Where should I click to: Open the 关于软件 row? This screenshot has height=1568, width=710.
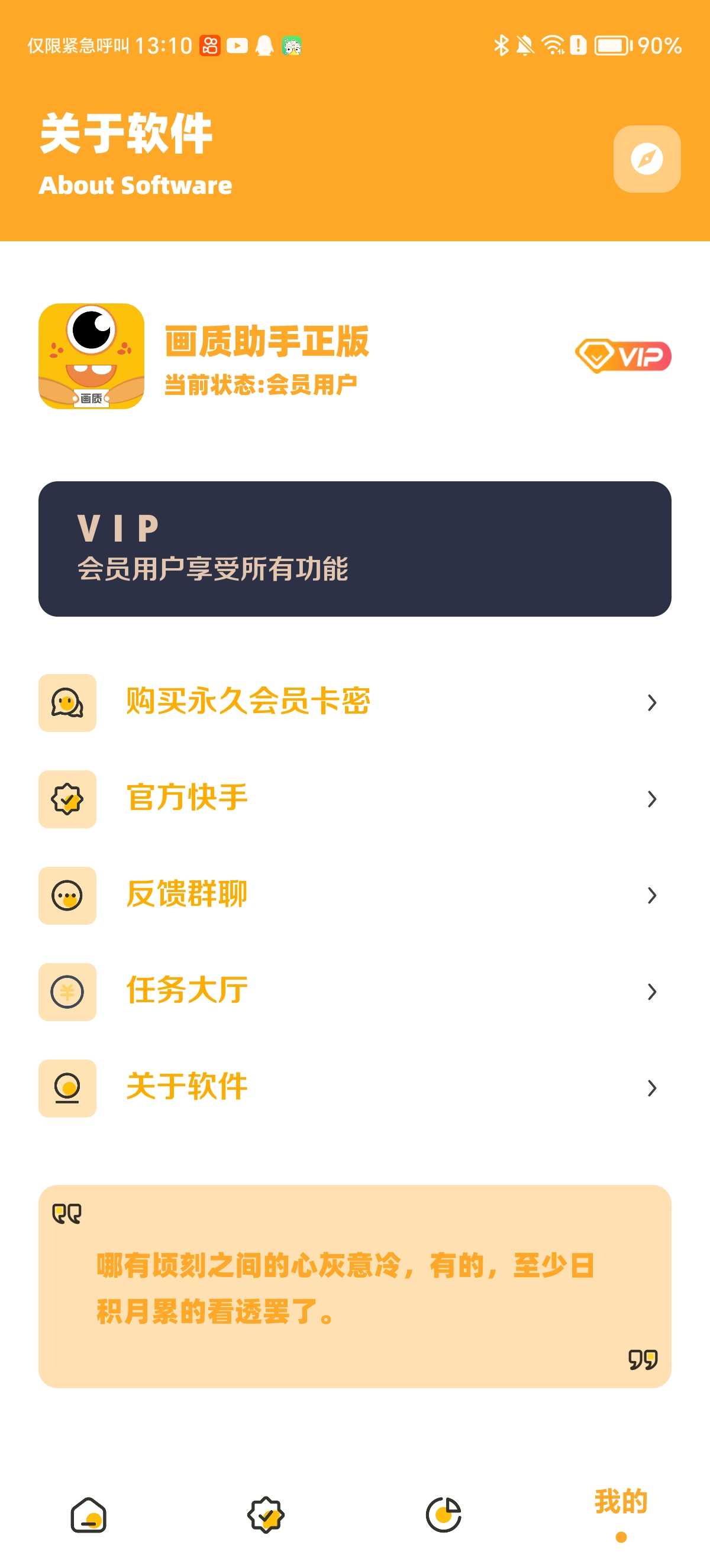pyautogui.click(x=355, y=1087)
